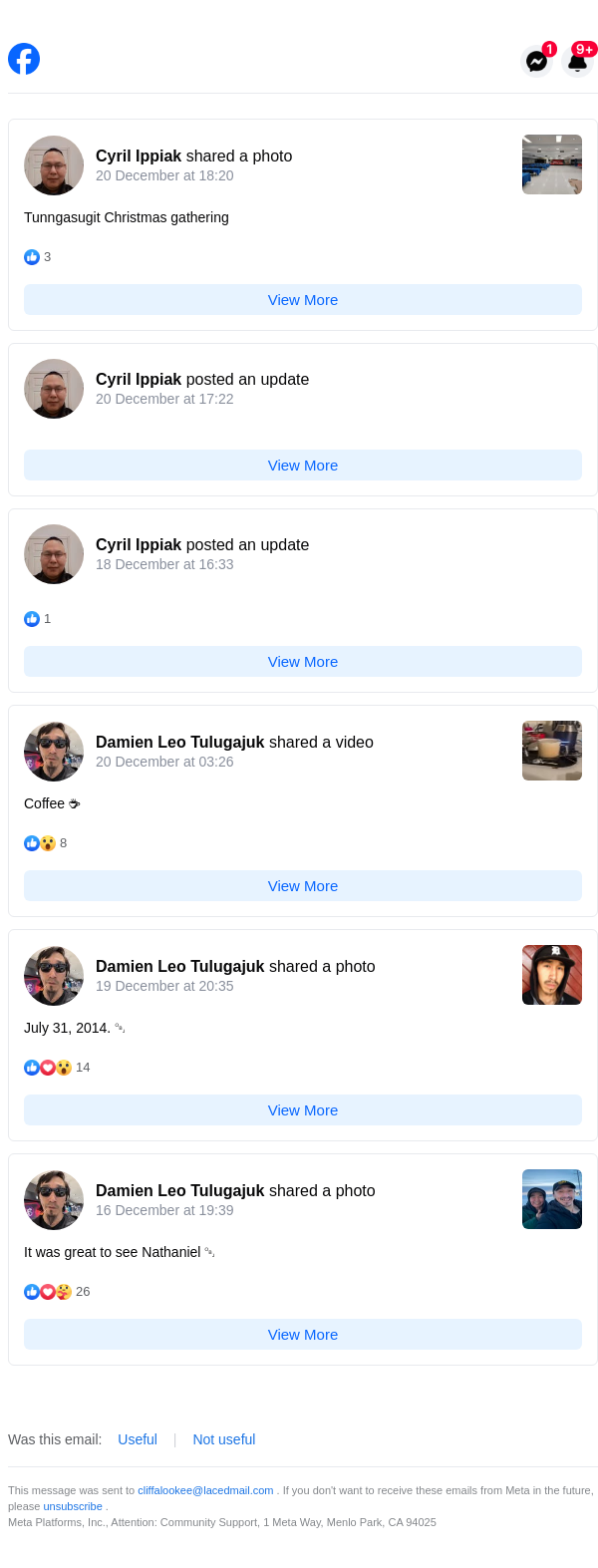
Task: View more of the Tunngasugit Christmas gathering post
Action: tap(303, 300)
